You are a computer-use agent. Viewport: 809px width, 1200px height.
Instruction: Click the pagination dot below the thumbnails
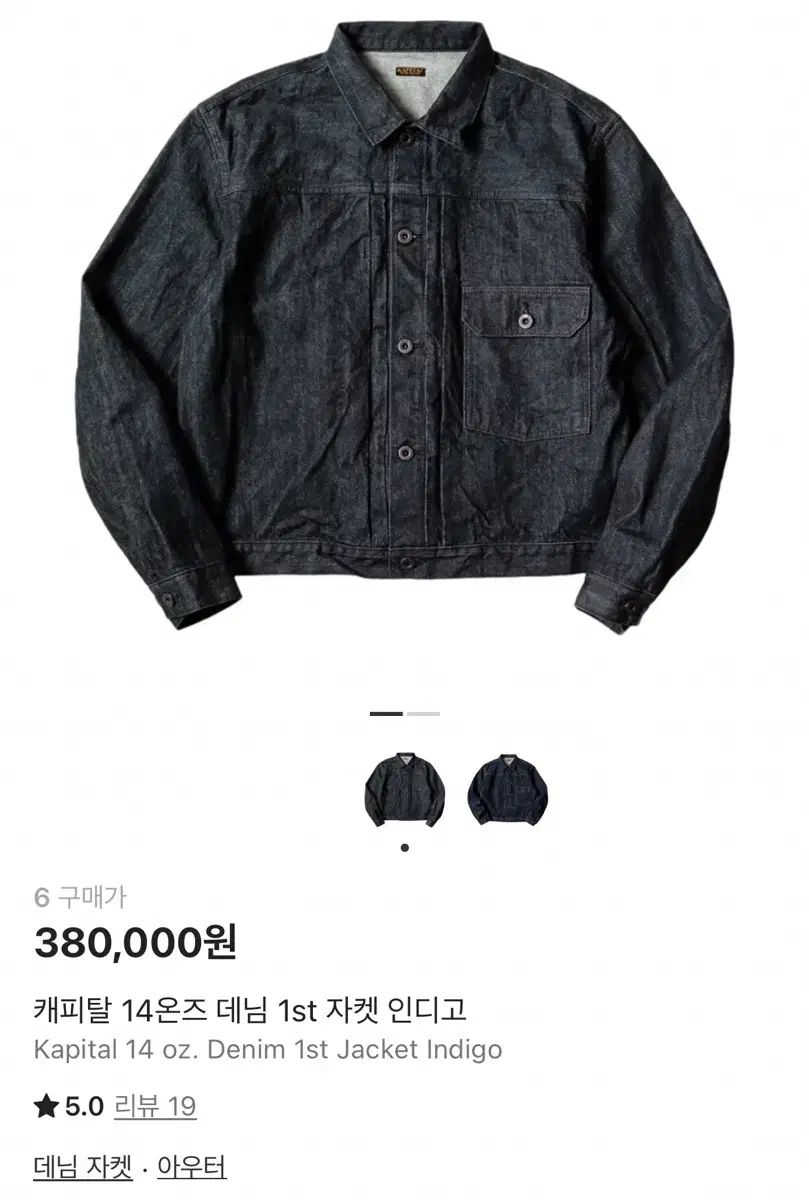404,848
